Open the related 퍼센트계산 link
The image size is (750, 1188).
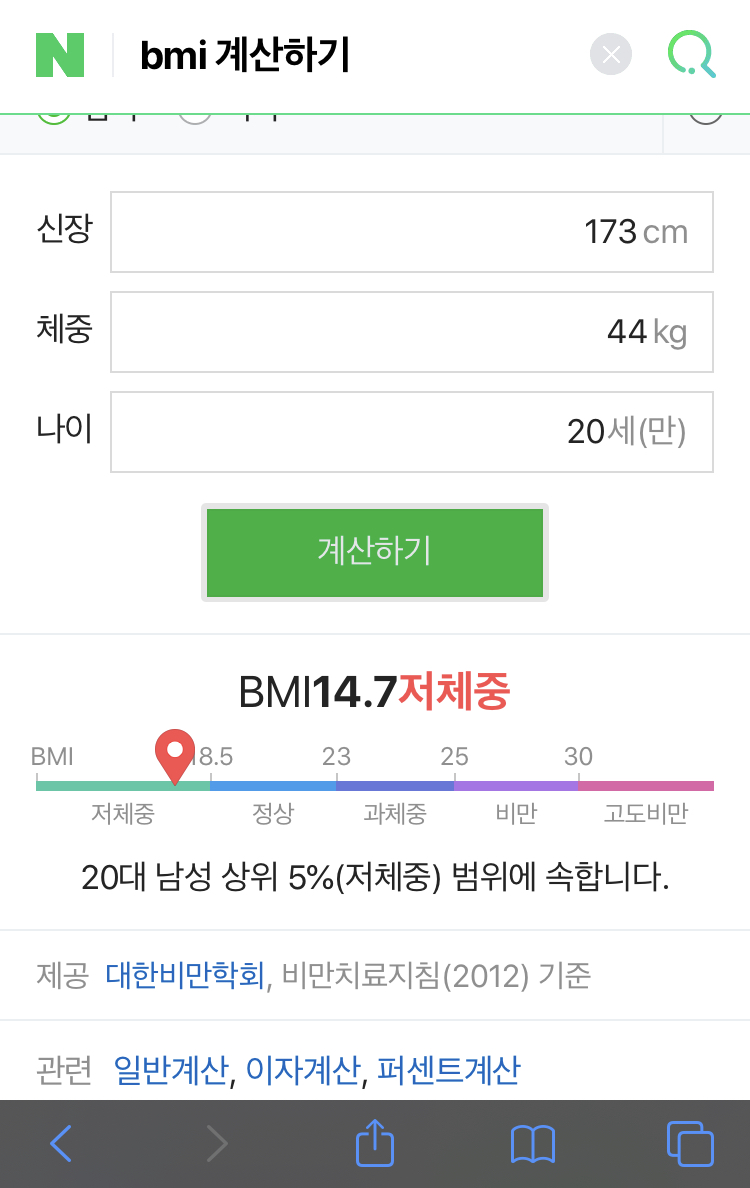(x=448, y=1070)
